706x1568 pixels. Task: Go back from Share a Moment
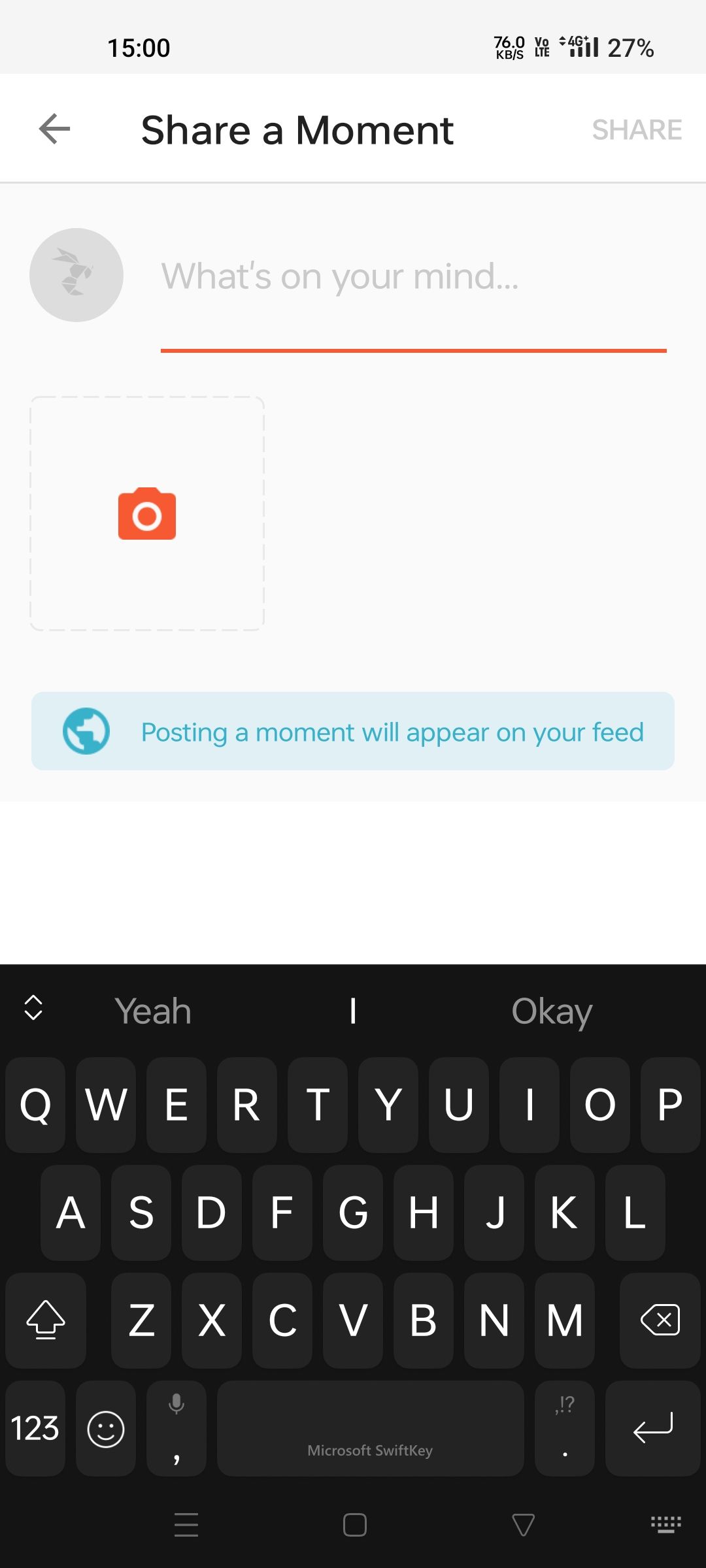tap(55, 129)
